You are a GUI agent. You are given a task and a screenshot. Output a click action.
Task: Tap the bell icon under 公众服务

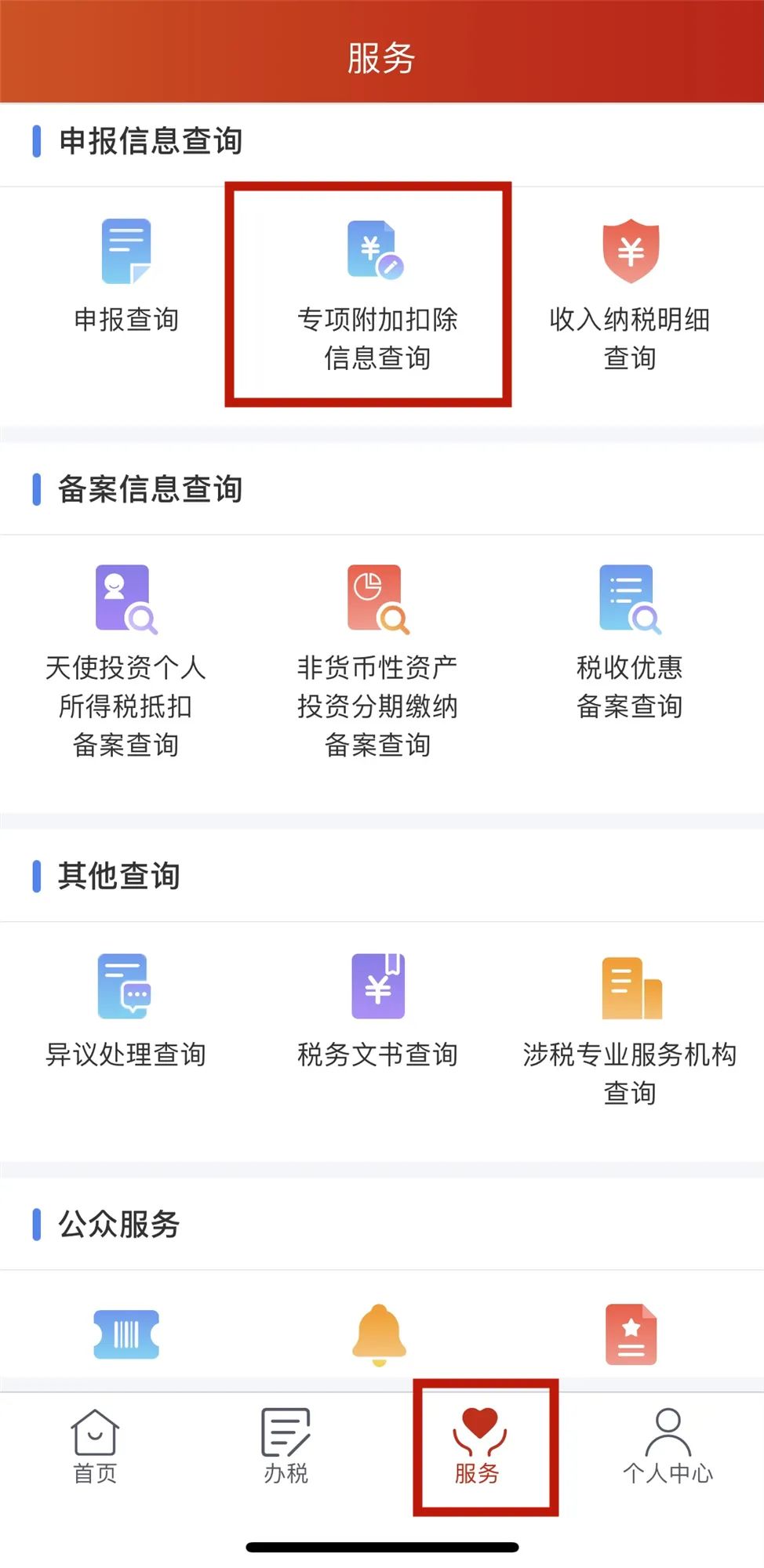tap(379, 1334)
